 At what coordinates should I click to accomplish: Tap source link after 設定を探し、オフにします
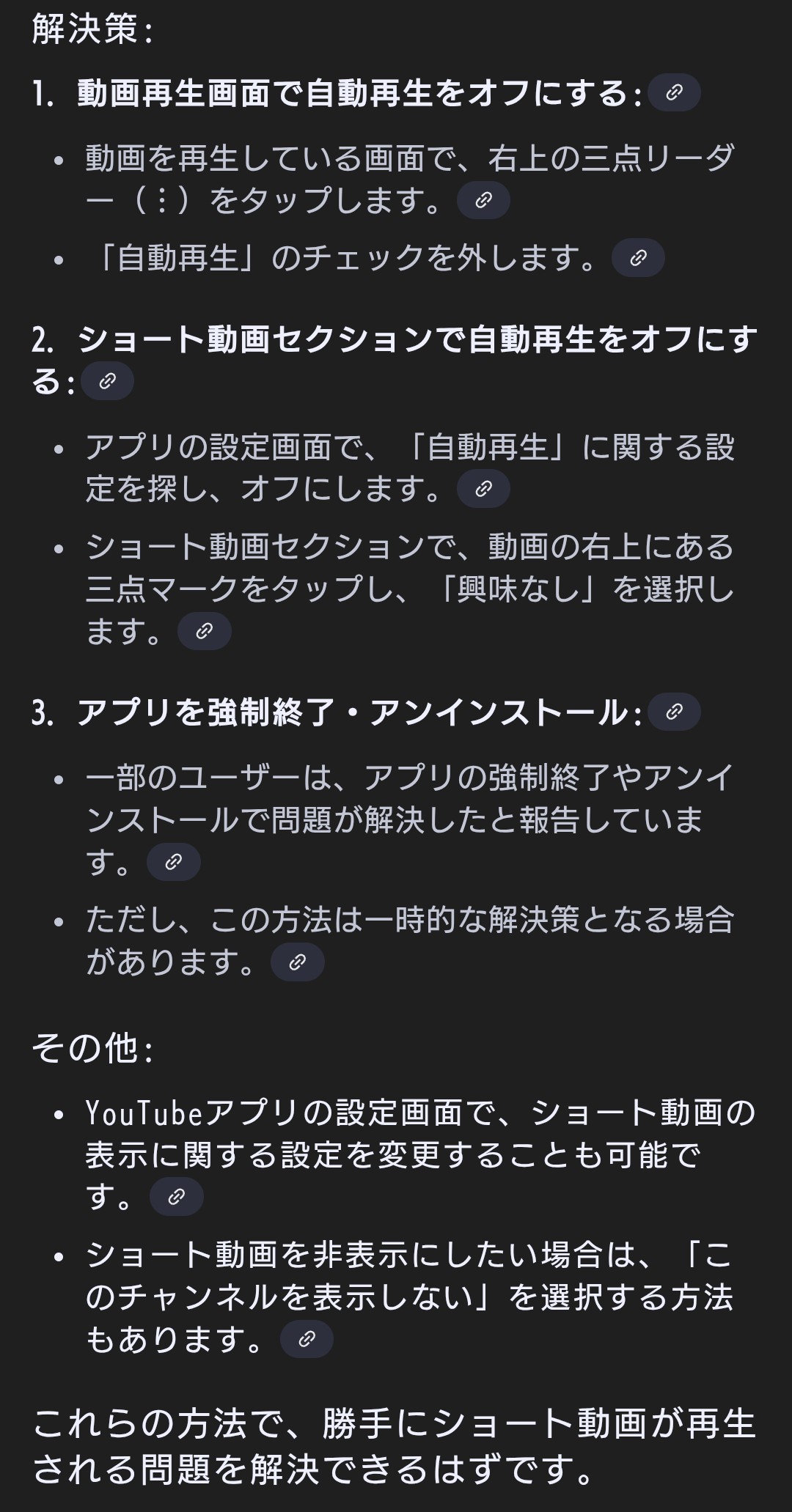tap(483, 489)
